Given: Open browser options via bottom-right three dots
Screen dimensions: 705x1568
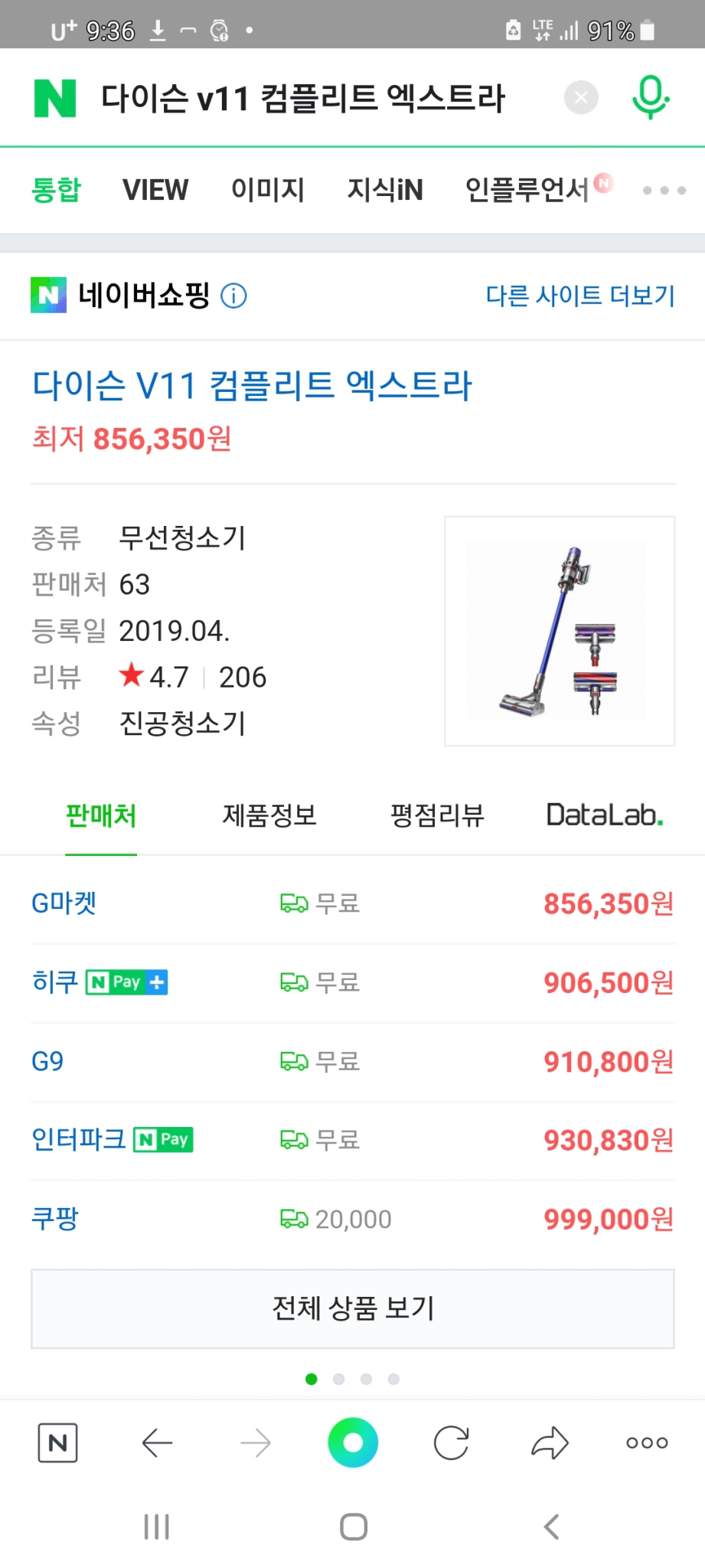Looking at the screenshot, I should (x=645, y=1442).
